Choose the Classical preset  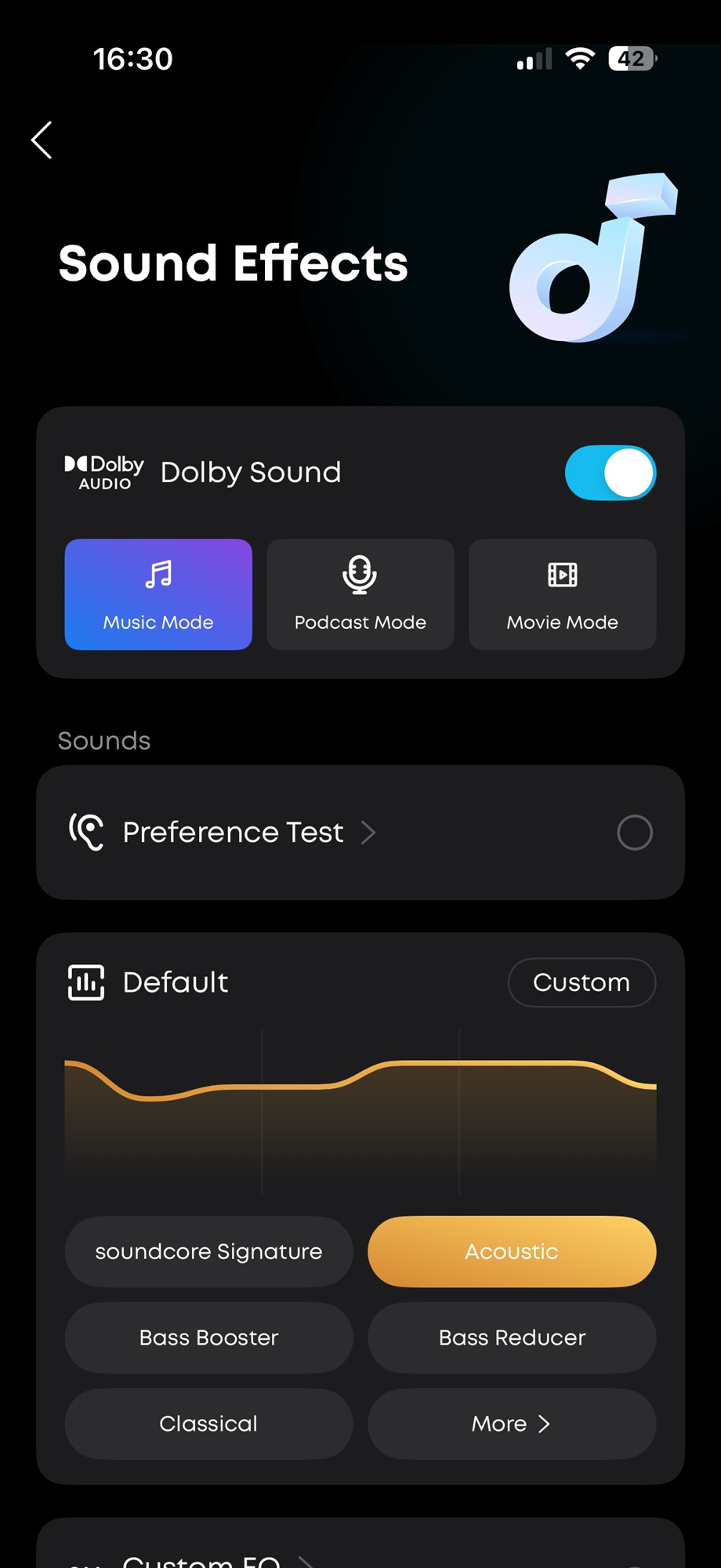(208, 1424)
